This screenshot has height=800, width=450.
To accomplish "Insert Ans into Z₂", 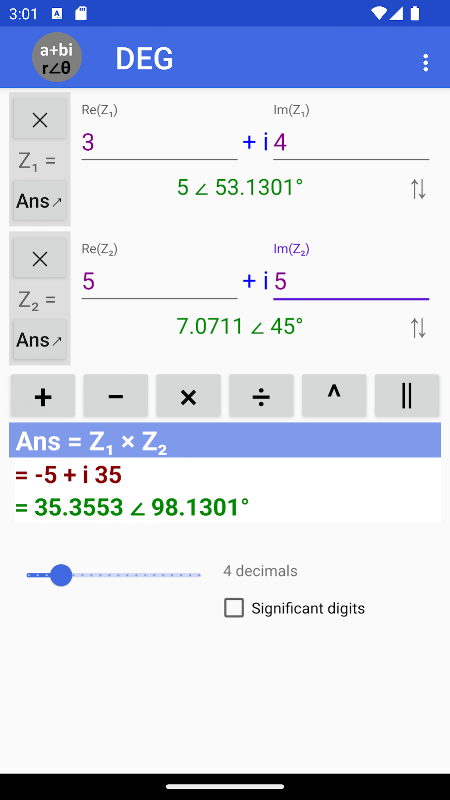I will coord(40,340).
